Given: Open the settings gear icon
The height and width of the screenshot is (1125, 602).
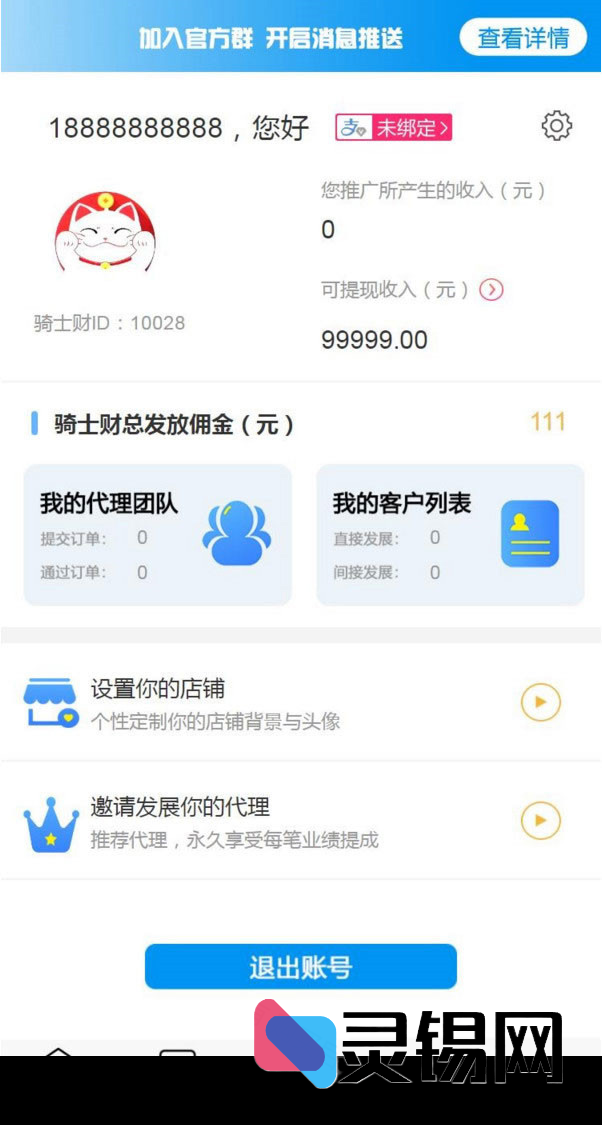Looking at the screenshot, I should point(556,126).
